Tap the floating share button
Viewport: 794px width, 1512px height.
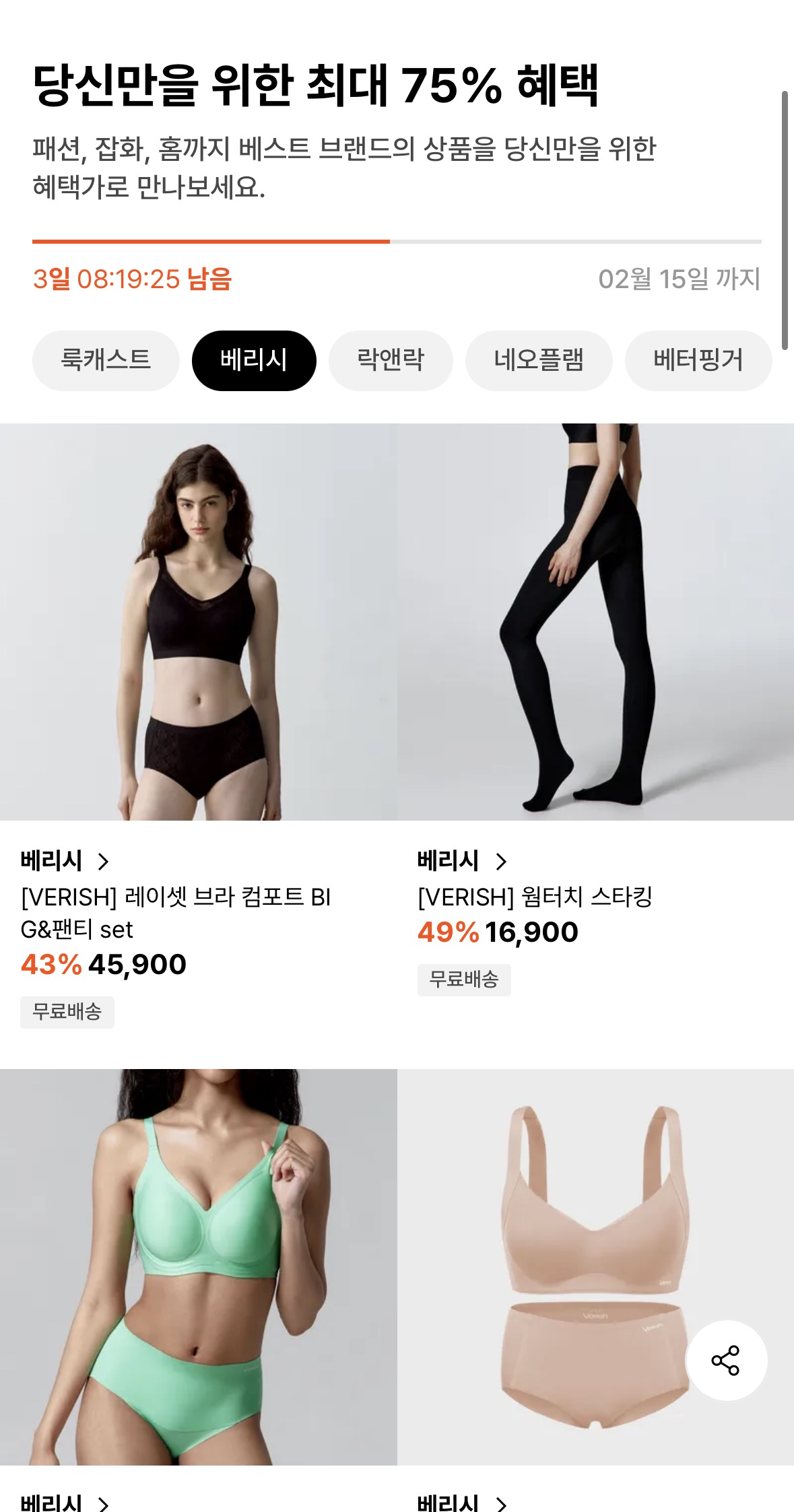[725, 1361]
